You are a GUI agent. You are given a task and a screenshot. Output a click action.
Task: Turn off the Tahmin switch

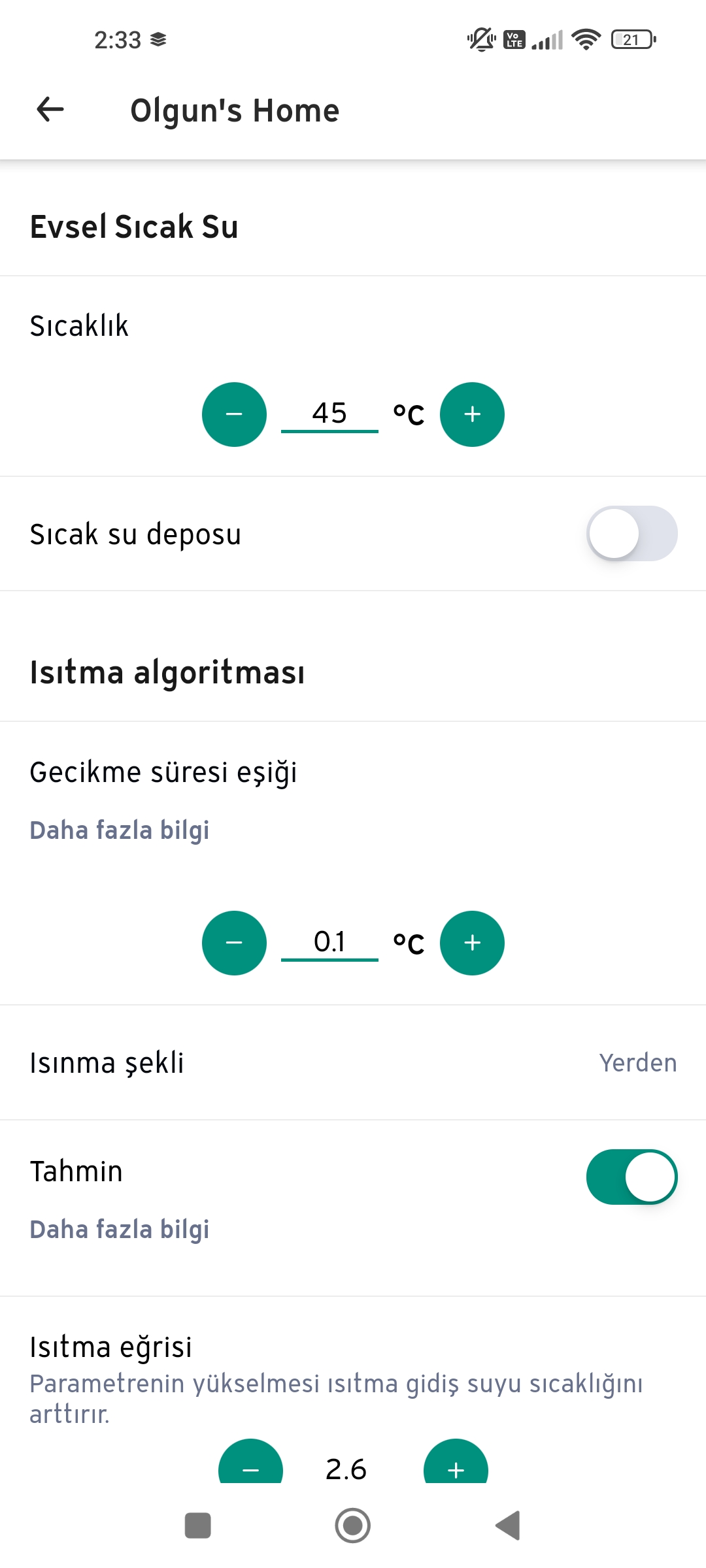coord(631,1177)
